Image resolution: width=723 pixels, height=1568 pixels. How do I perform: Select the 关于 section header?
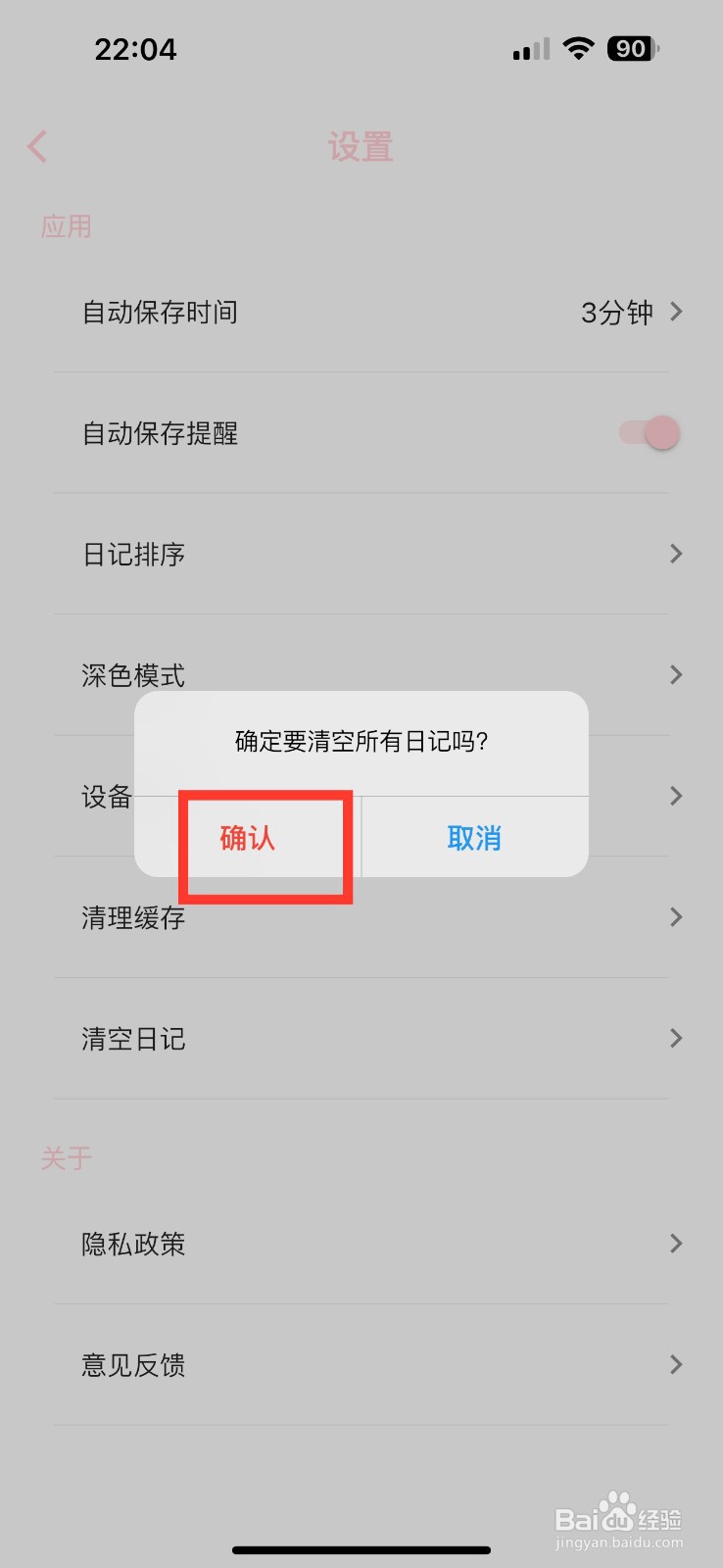tap(65, 1158)
